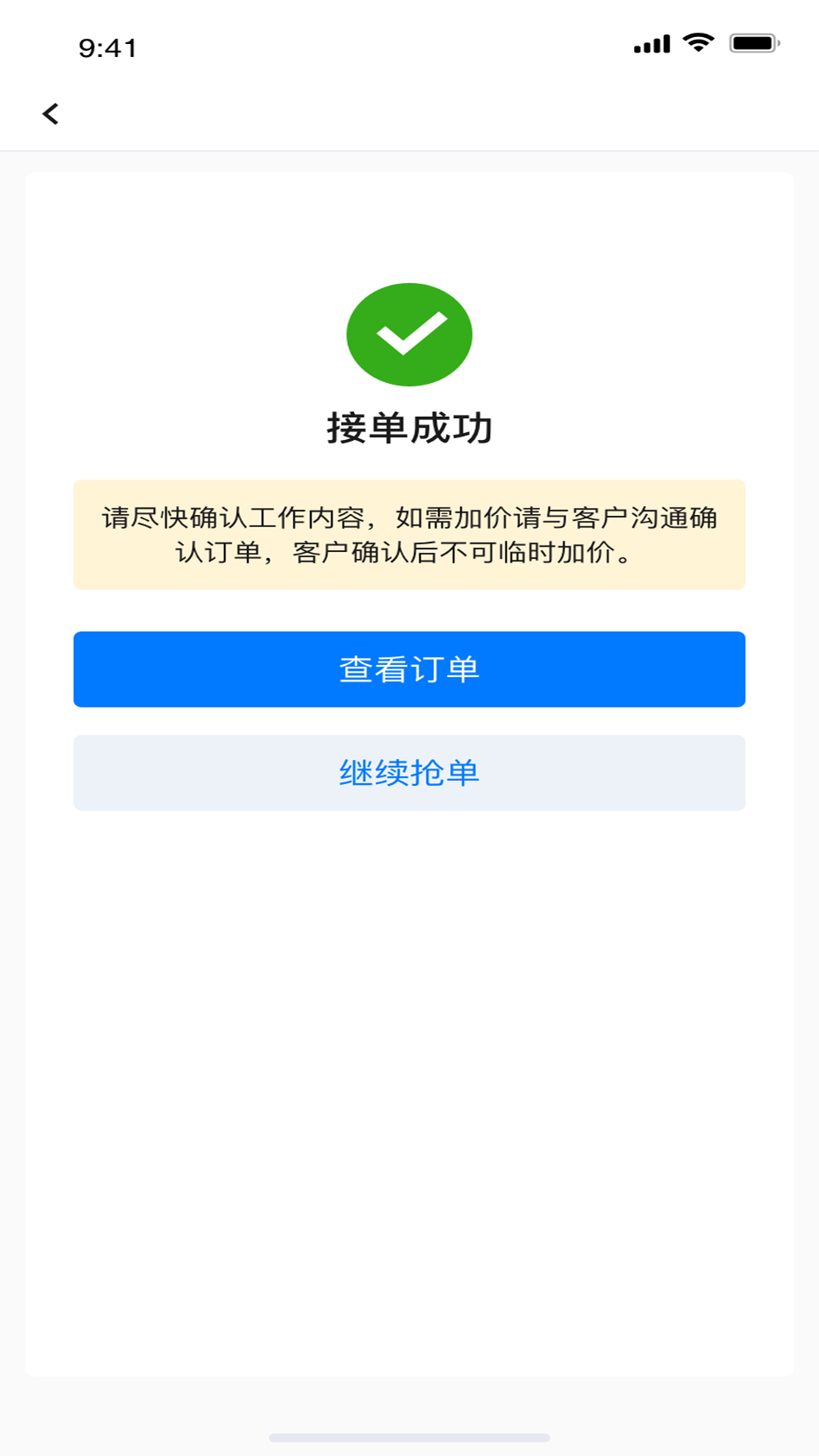This screenshot has height=1456, width=819.
Task: Tap the white check mark inside green circle
Action: click(x=409, y=334)
